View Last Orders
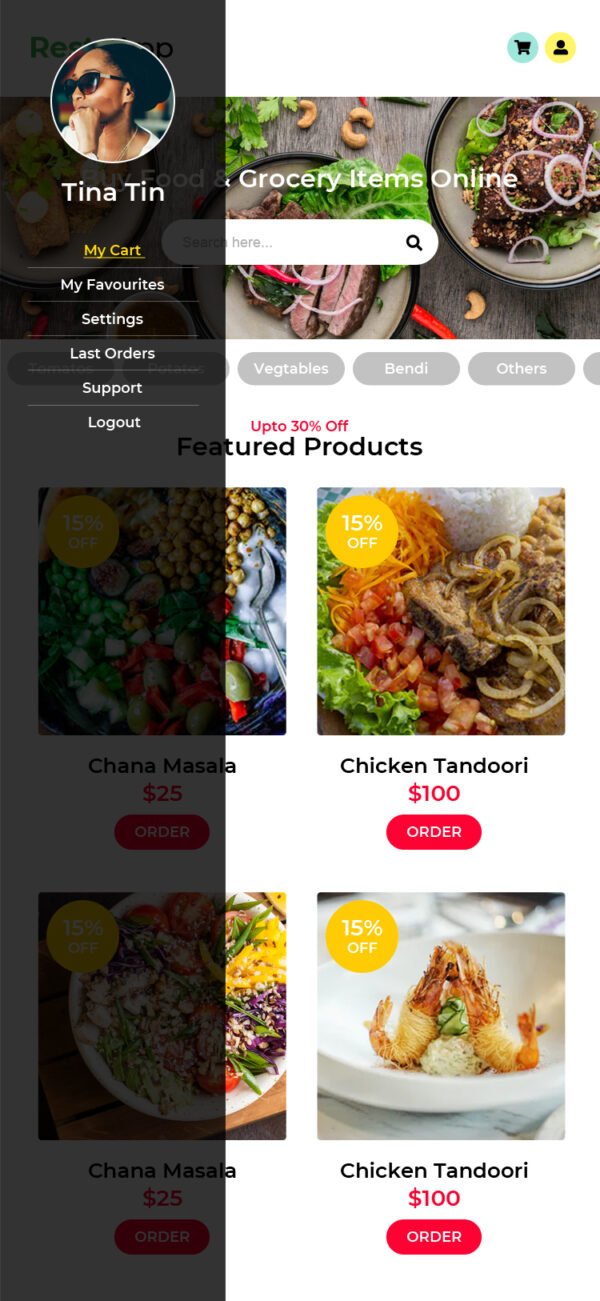600x1301 pixels. 112,353
